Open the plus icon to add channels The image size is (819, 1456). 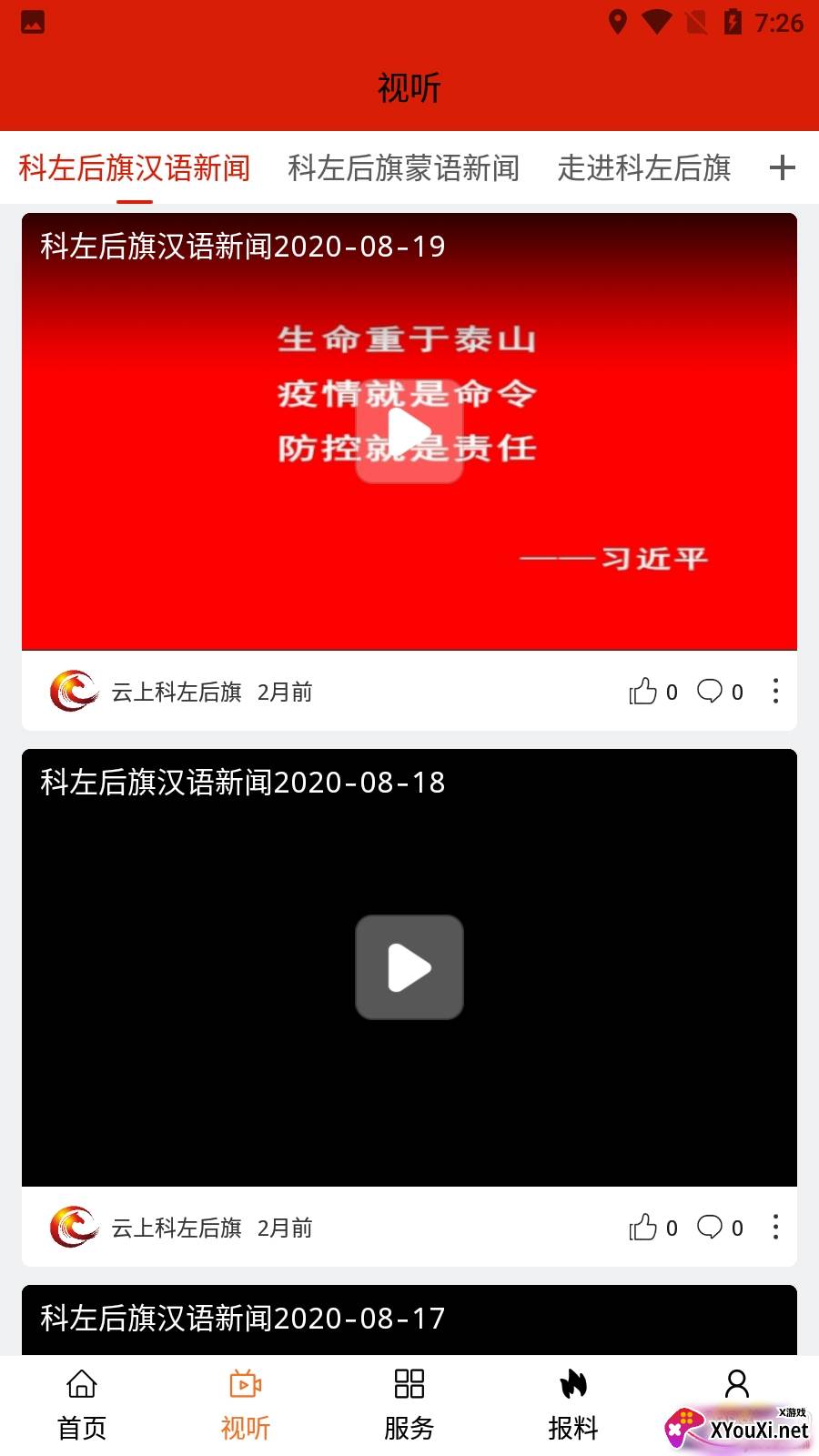782,168
